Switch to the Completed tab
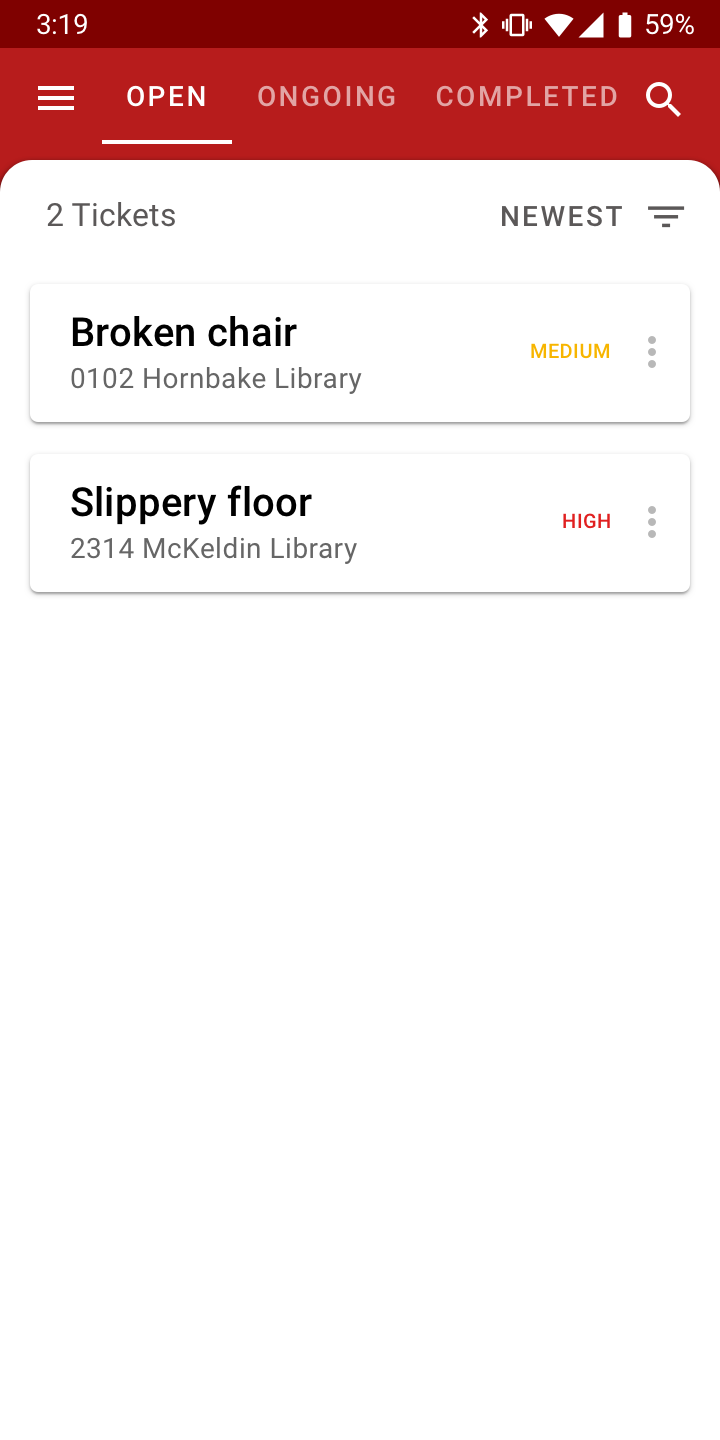 click(x=527, y=97)
